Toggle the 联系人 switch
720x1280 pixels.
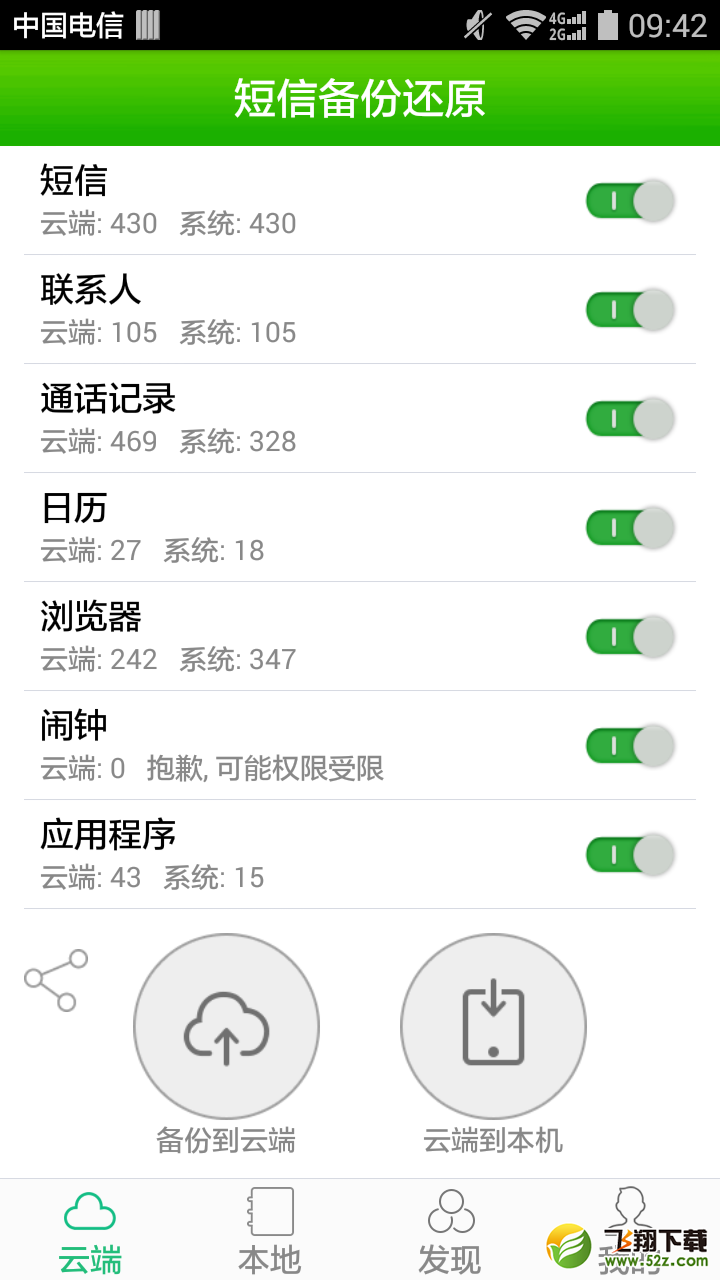click(630, 310)
